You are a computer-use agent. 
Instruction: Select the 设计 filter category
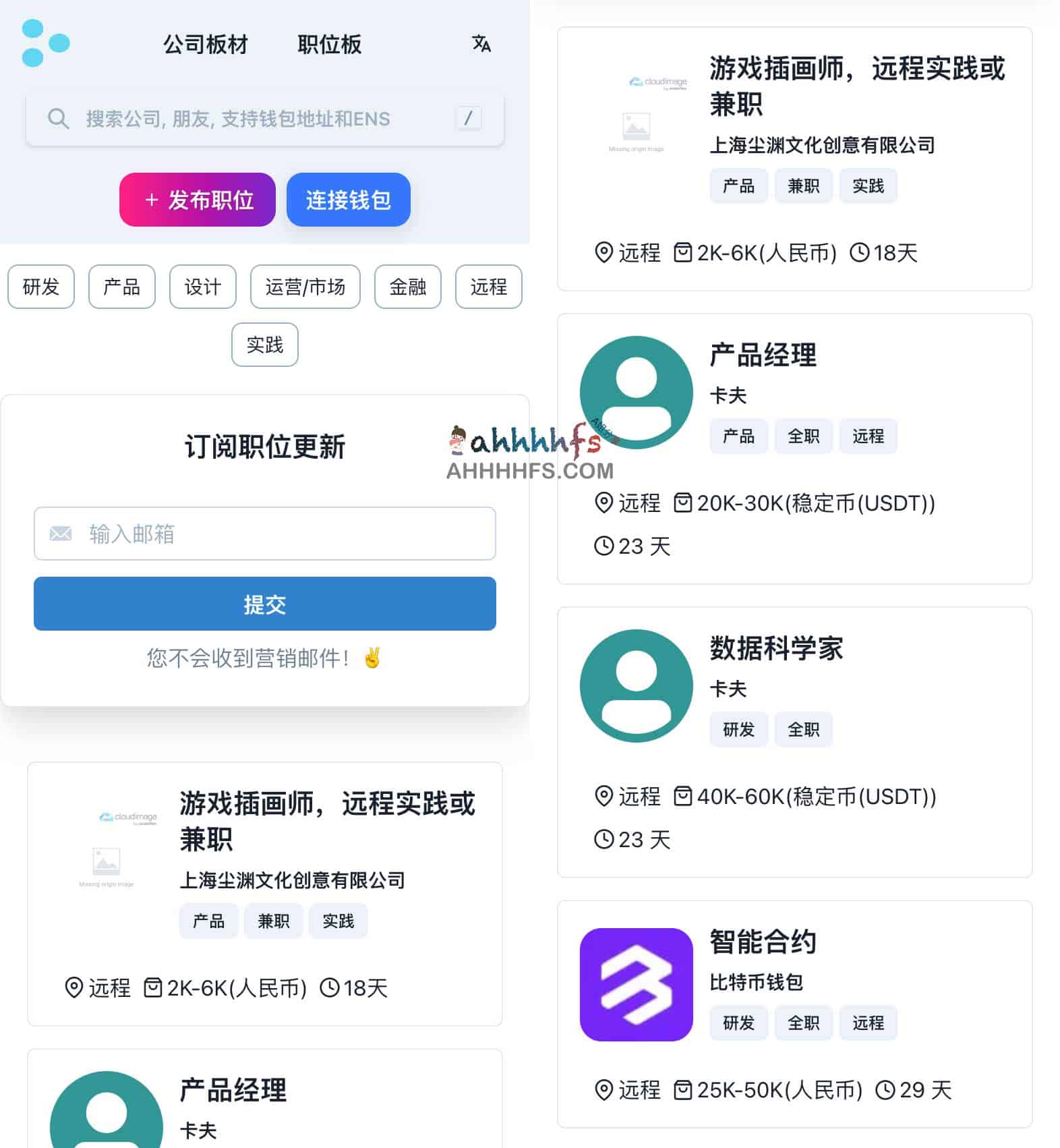coord(202,287)
